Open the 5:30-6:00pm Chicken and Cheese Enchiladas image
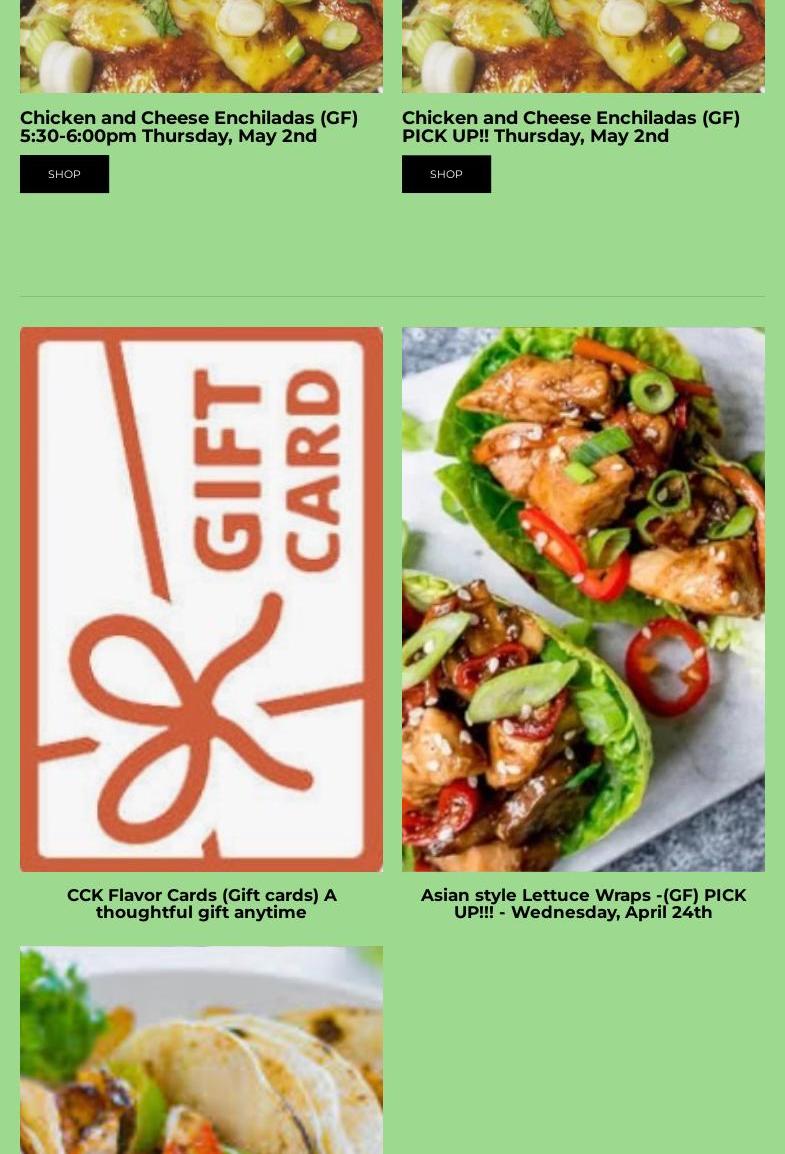Viewport: 785px width, 1154px height. [x=201, y=46]
